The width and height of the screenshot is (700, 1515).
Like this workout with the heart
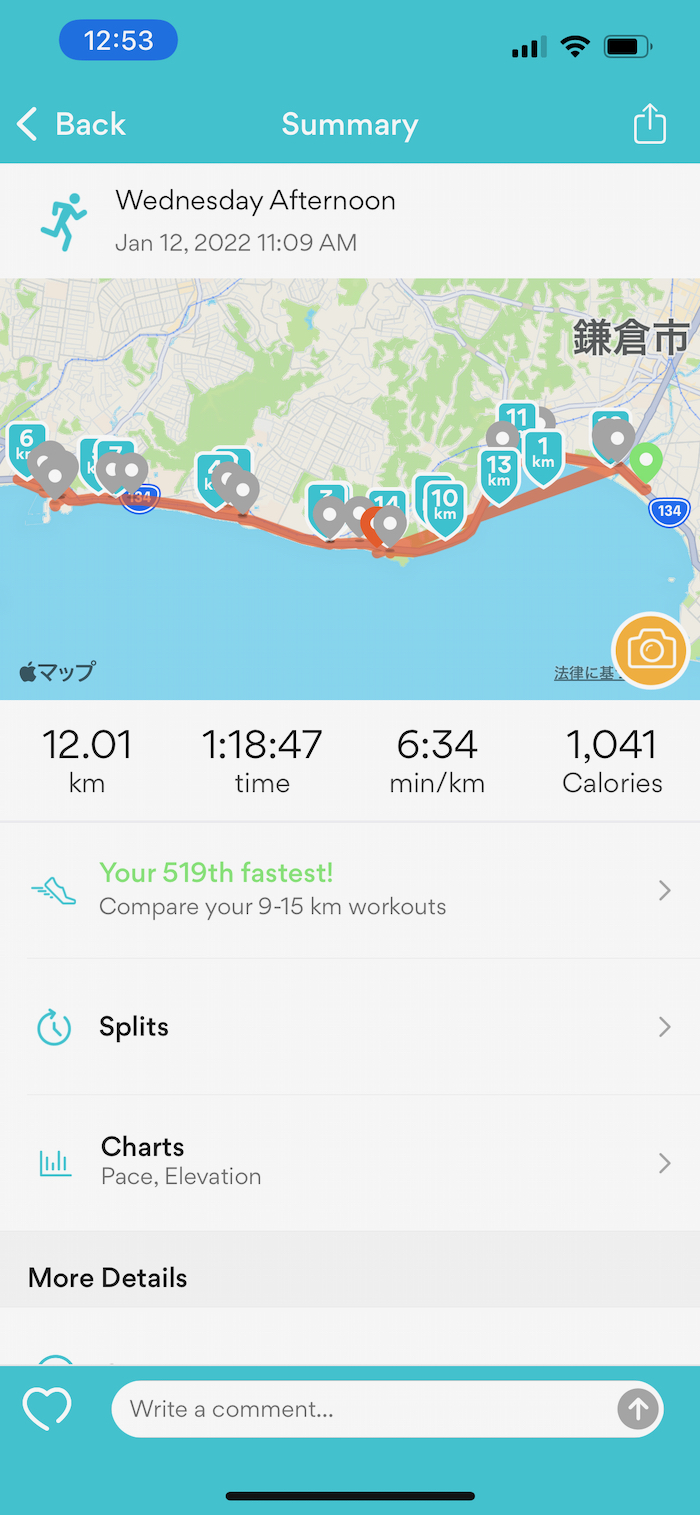point(47,1409)
